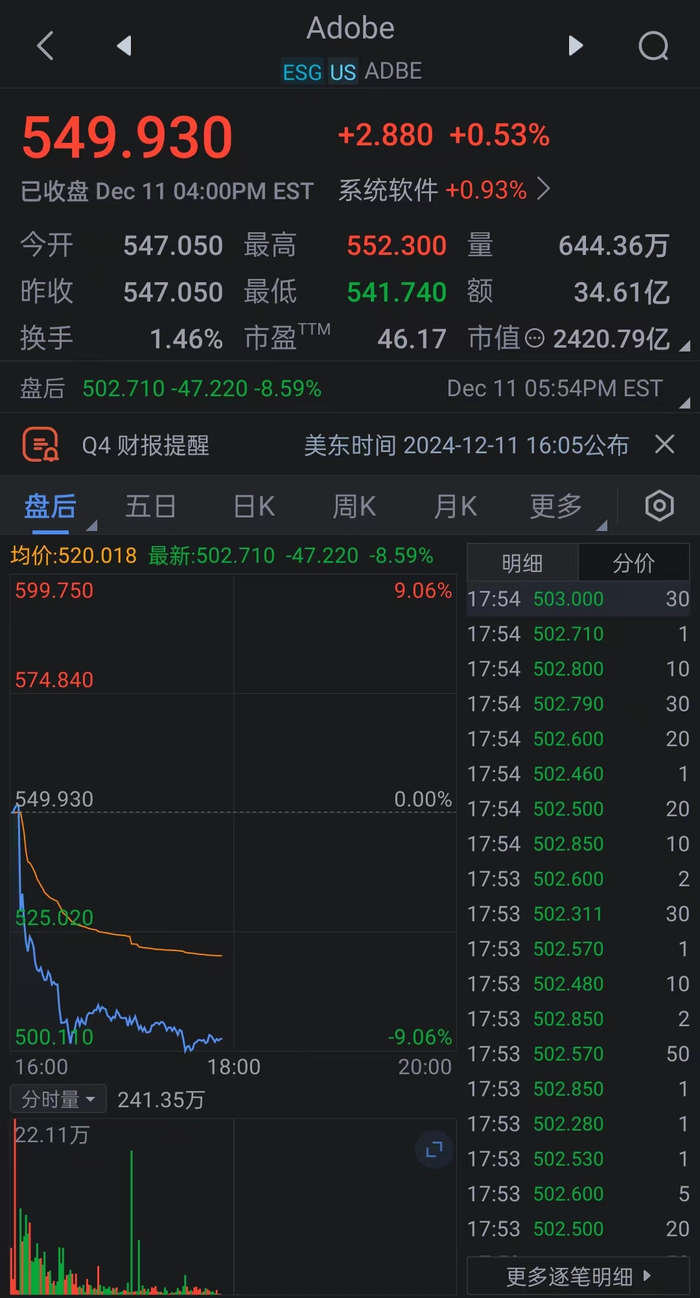Screen dimensions: 700x1298
Task: Expand the 更多 chart options
Action: 556,506
